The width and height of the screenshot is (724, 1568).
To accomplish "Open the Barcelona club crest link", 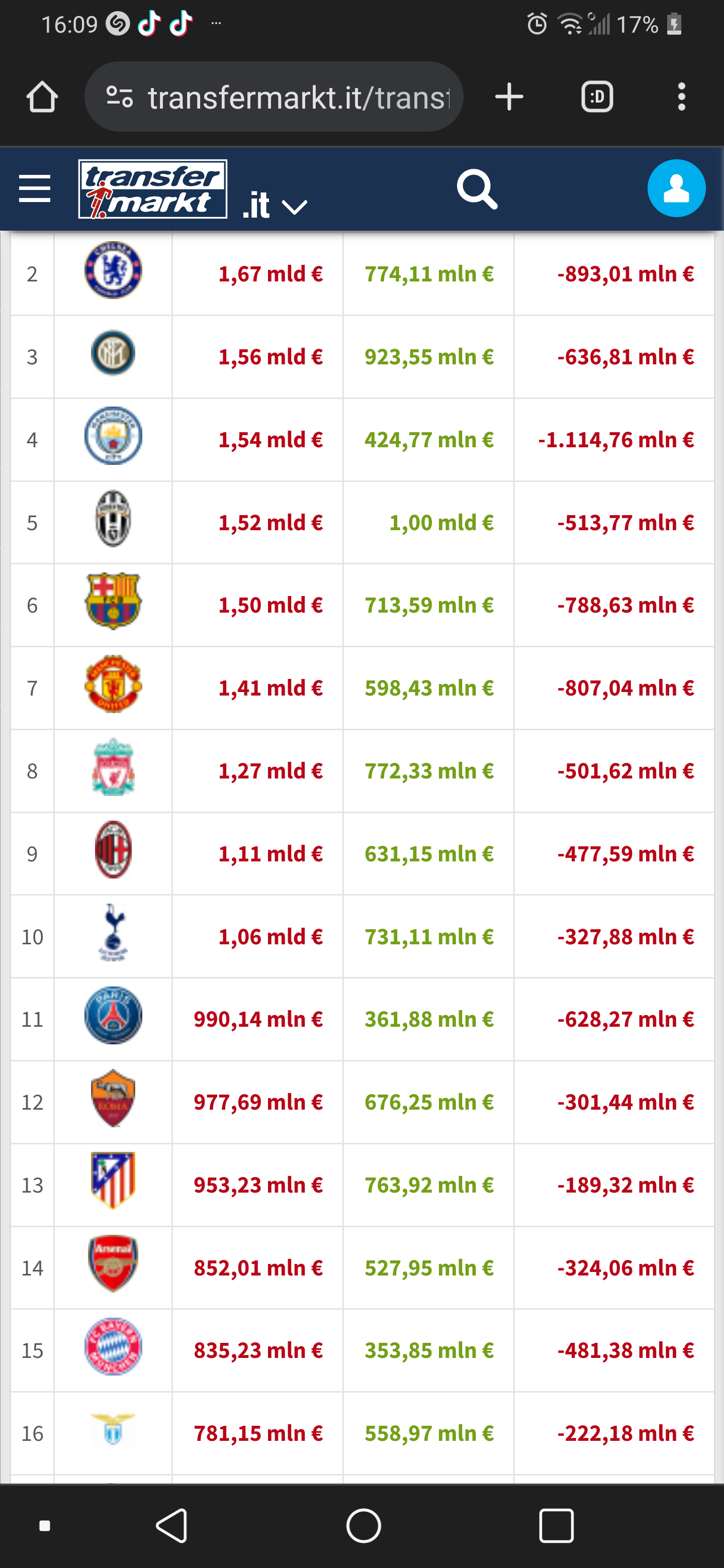I will pyautogui.click(x=113, y=602).
